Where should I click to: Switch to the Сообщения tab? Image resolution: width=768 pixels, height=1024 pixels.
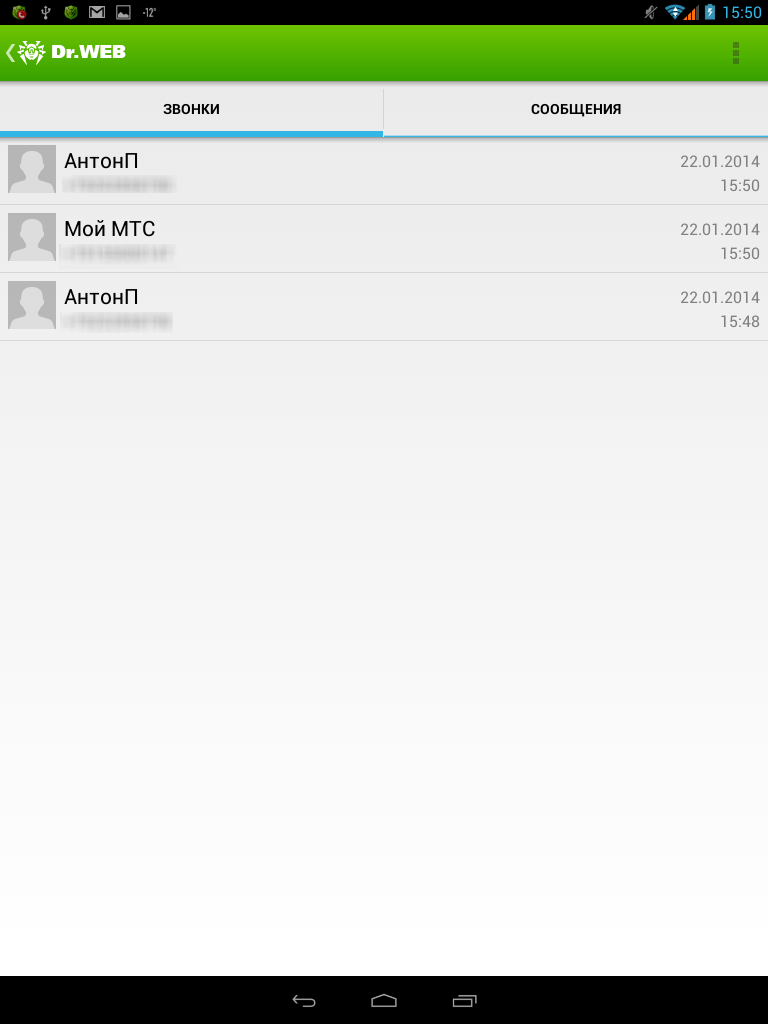pos(575,109)
